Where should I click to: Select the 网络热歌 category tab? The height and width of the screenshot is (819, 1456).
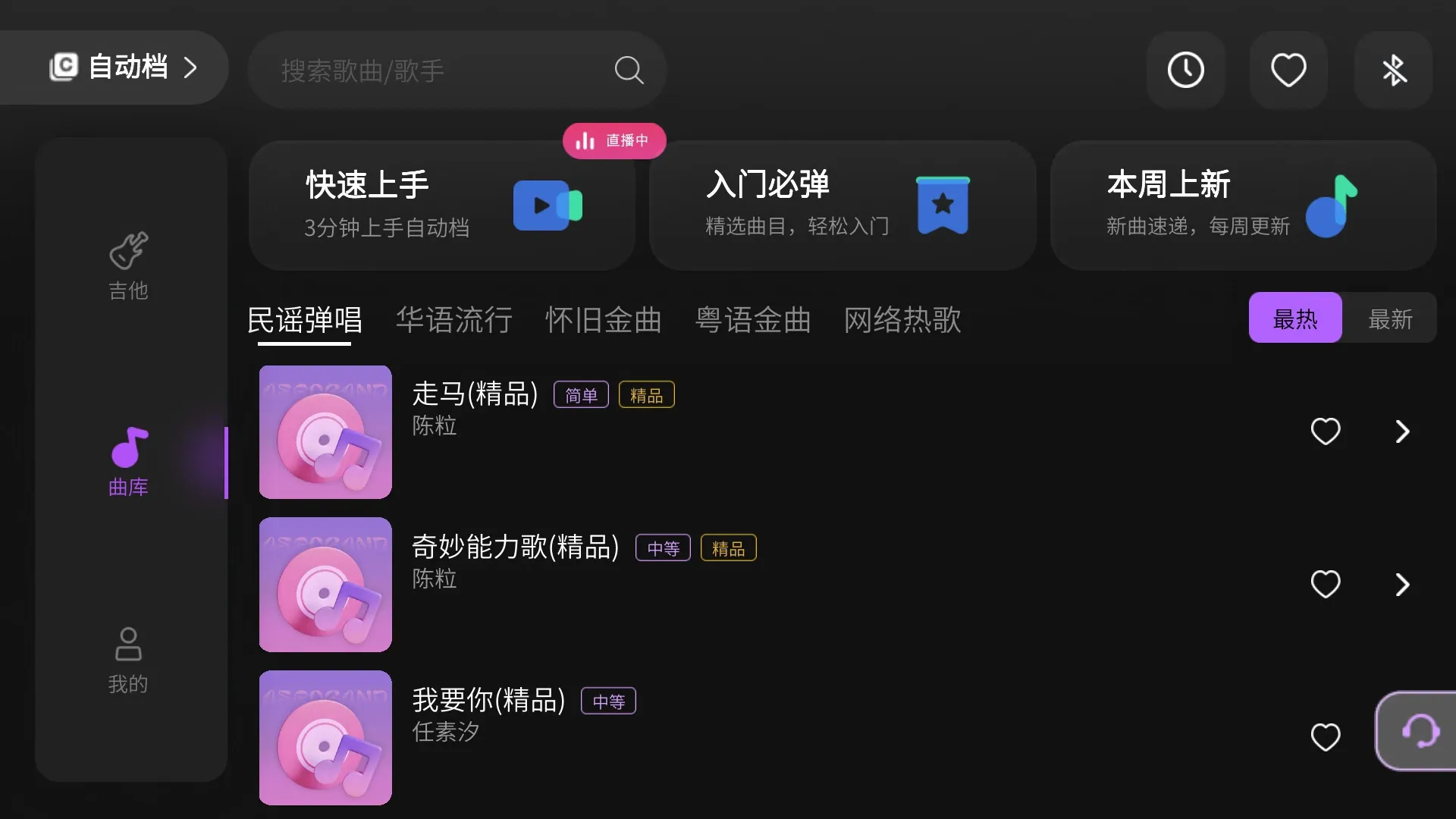[x=902, y=320]
